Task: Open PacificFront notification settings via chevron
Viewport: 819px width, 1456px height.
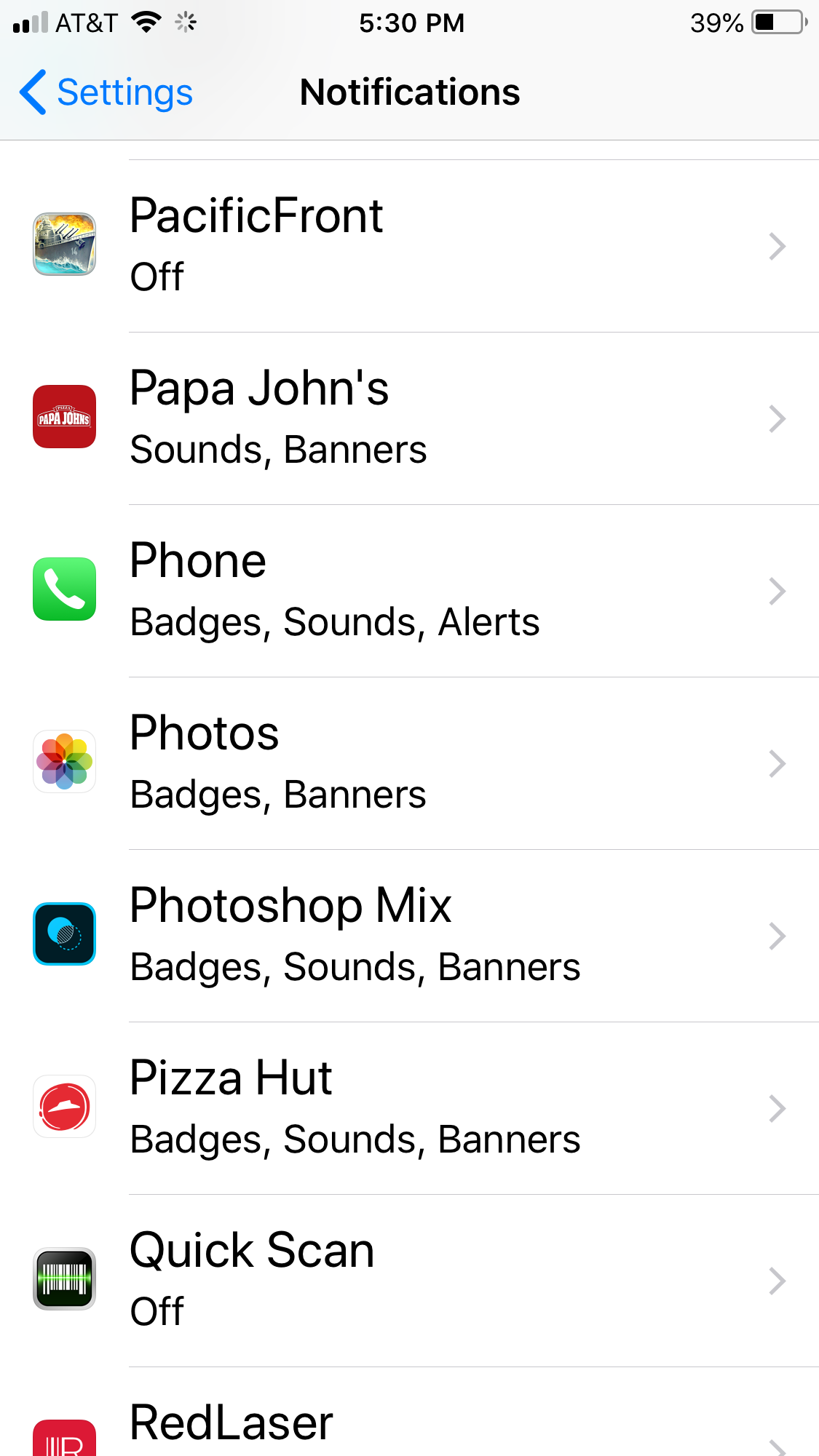Action: (x=778, y=247)
